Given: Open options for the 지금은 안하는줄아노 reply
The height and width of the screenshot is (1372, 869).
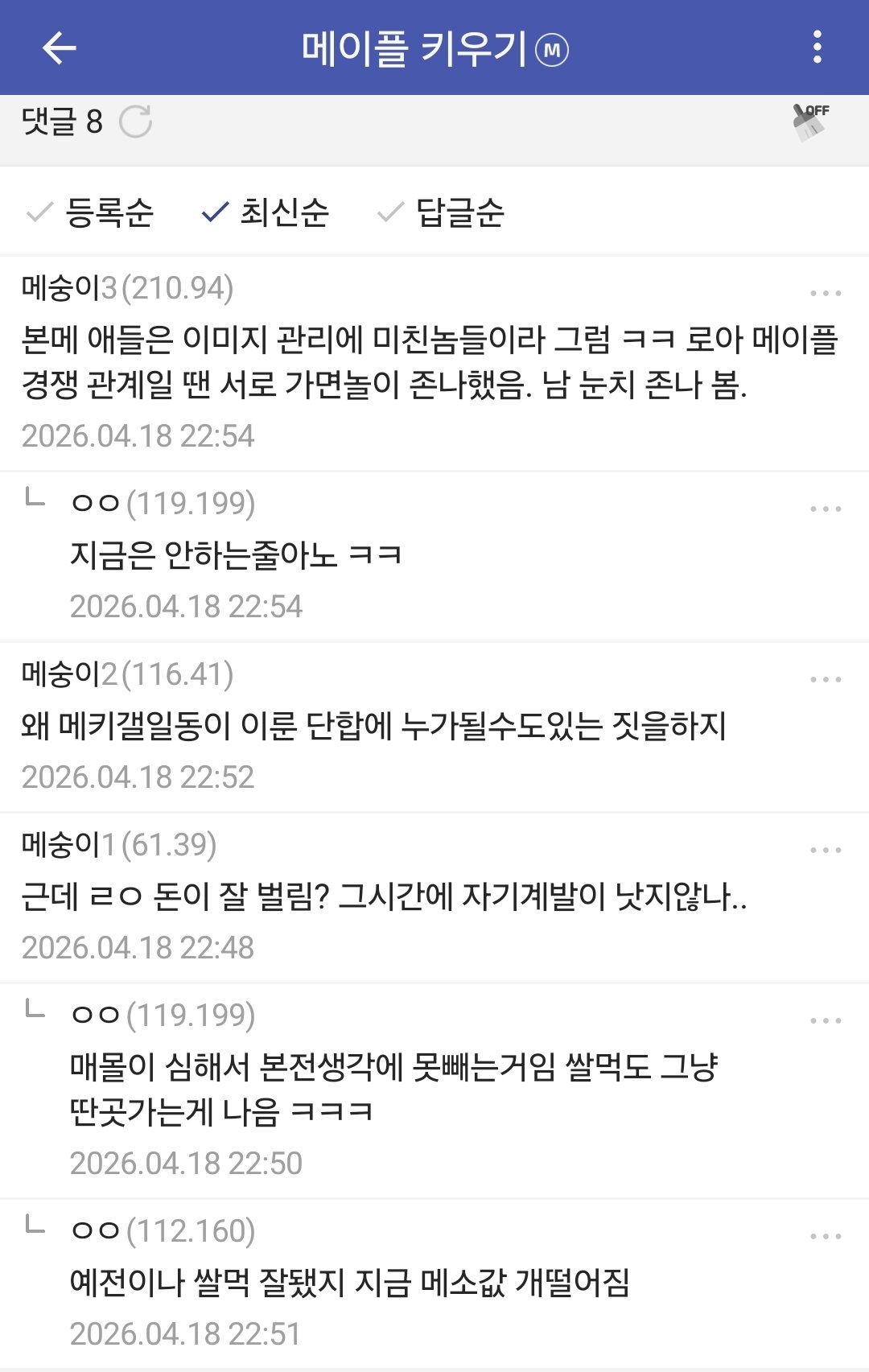Looking at the screenshot, I should (x=826, y=509).
